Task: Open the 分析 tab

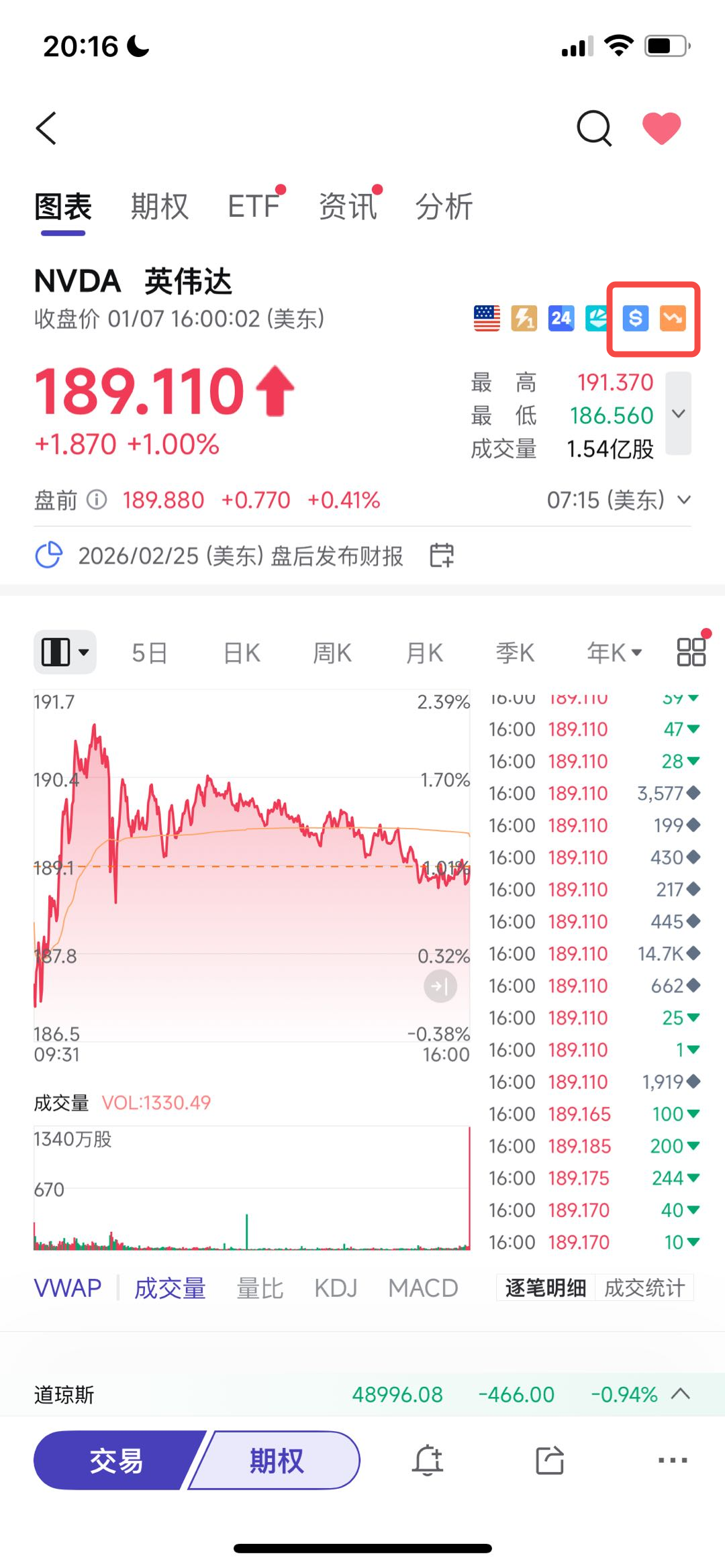Action: (444, 207)
